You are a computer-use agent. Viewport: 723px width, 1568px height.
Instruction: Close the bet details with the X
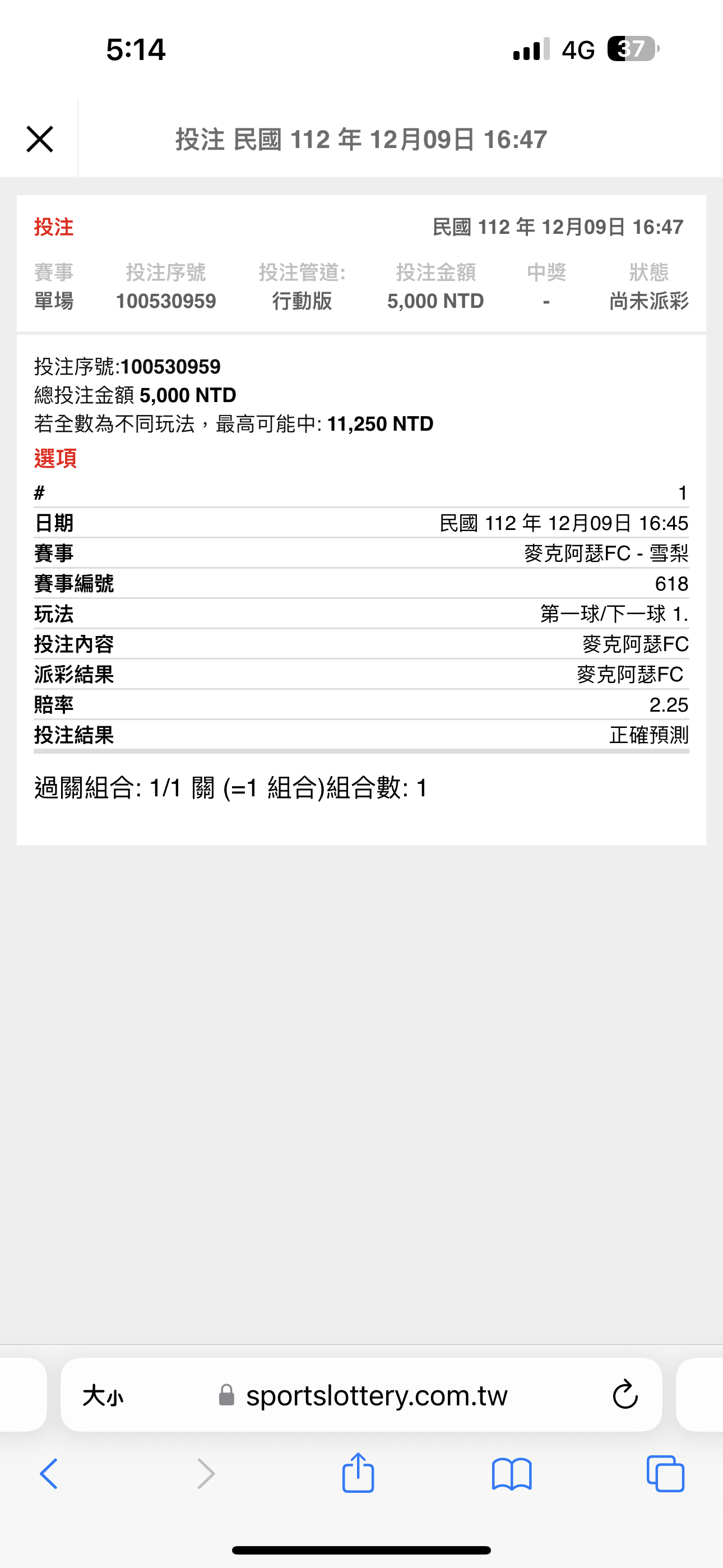[x=40, y=140]
